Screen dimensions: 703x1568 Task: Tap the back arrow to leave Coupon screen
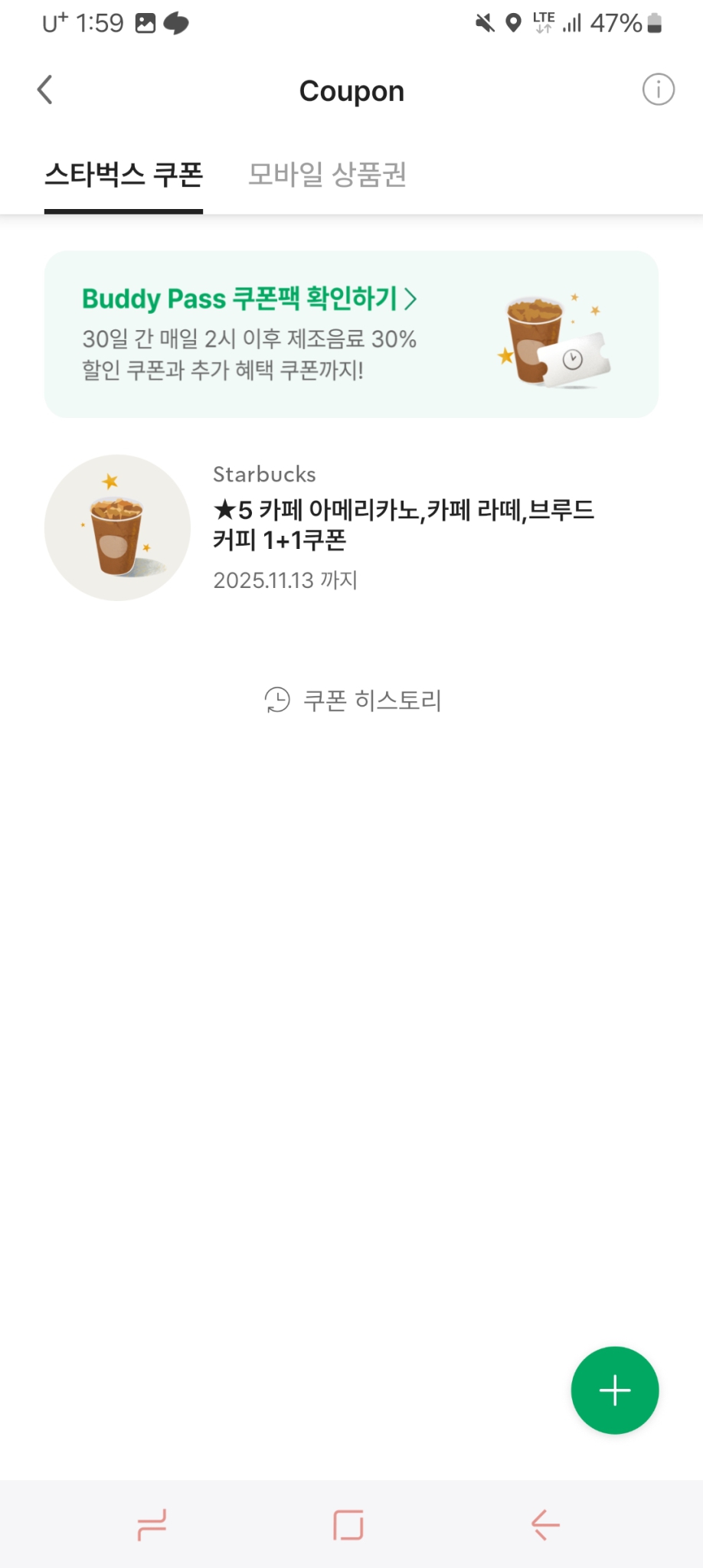pos(44,90)
